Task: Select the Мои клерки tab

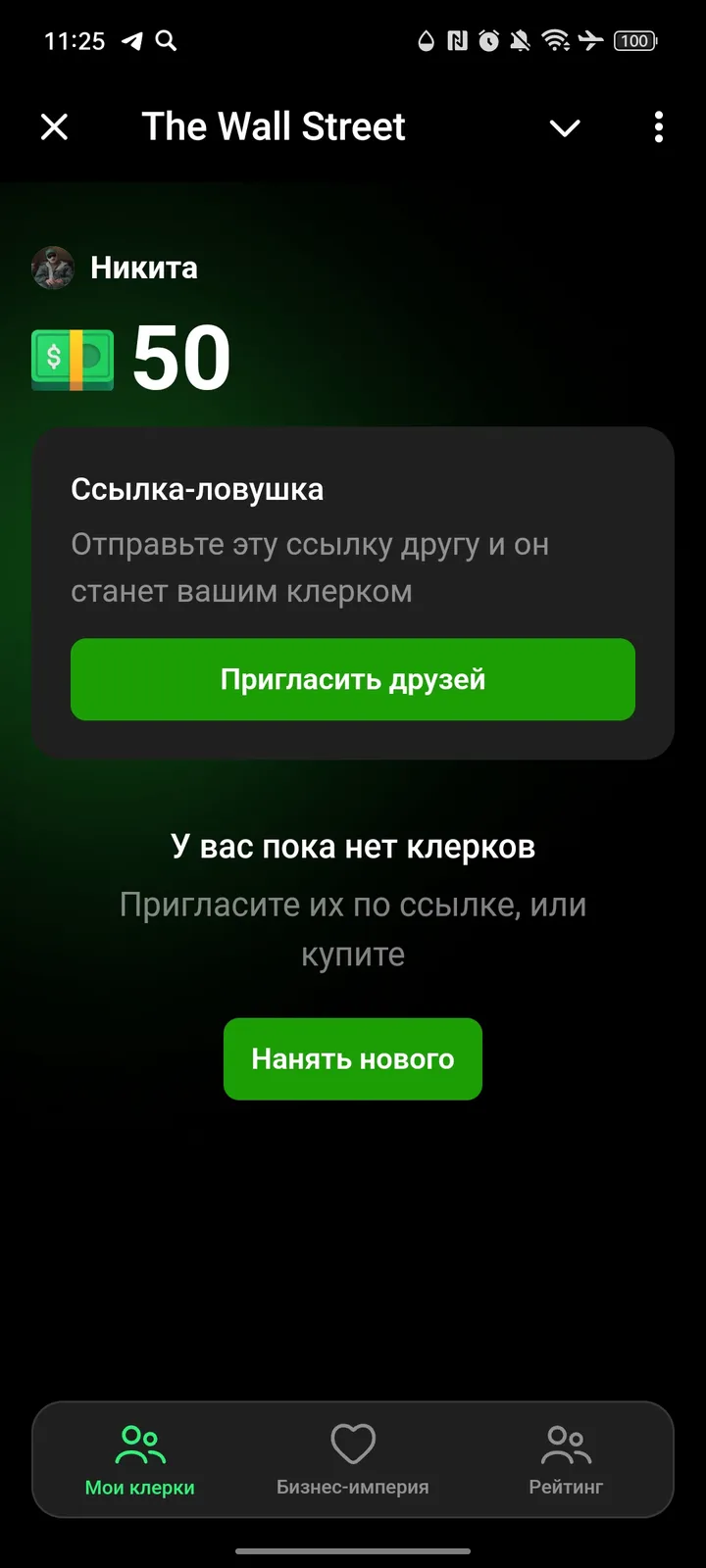Action: (140, 1459)
